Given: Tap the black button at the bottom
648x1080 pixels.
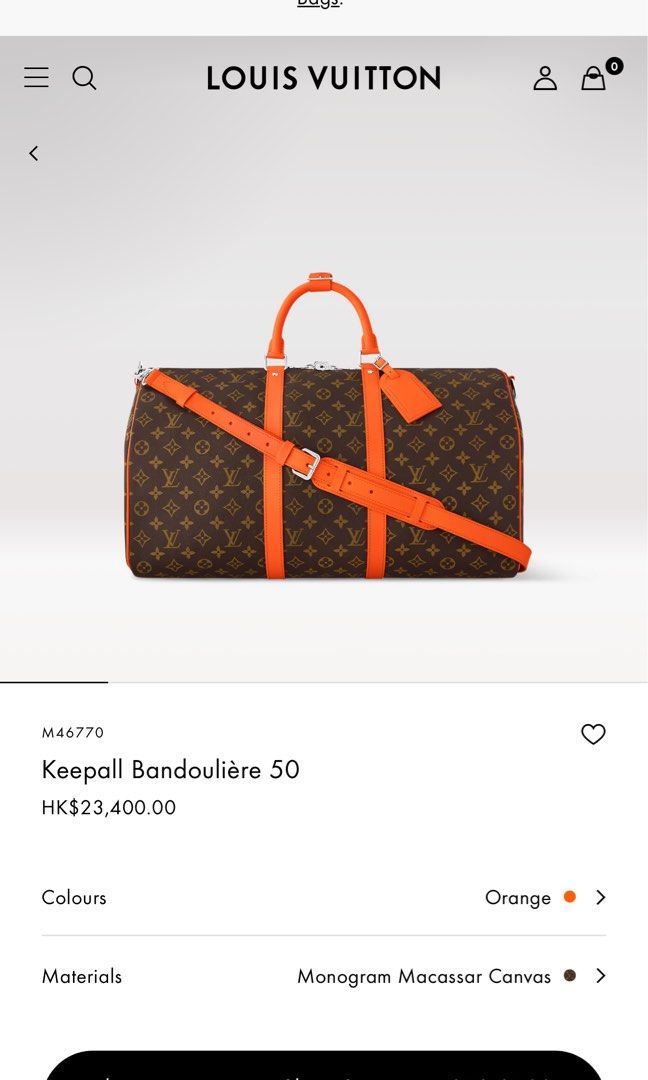Looking at the screenshot, I should (324, 1066).
